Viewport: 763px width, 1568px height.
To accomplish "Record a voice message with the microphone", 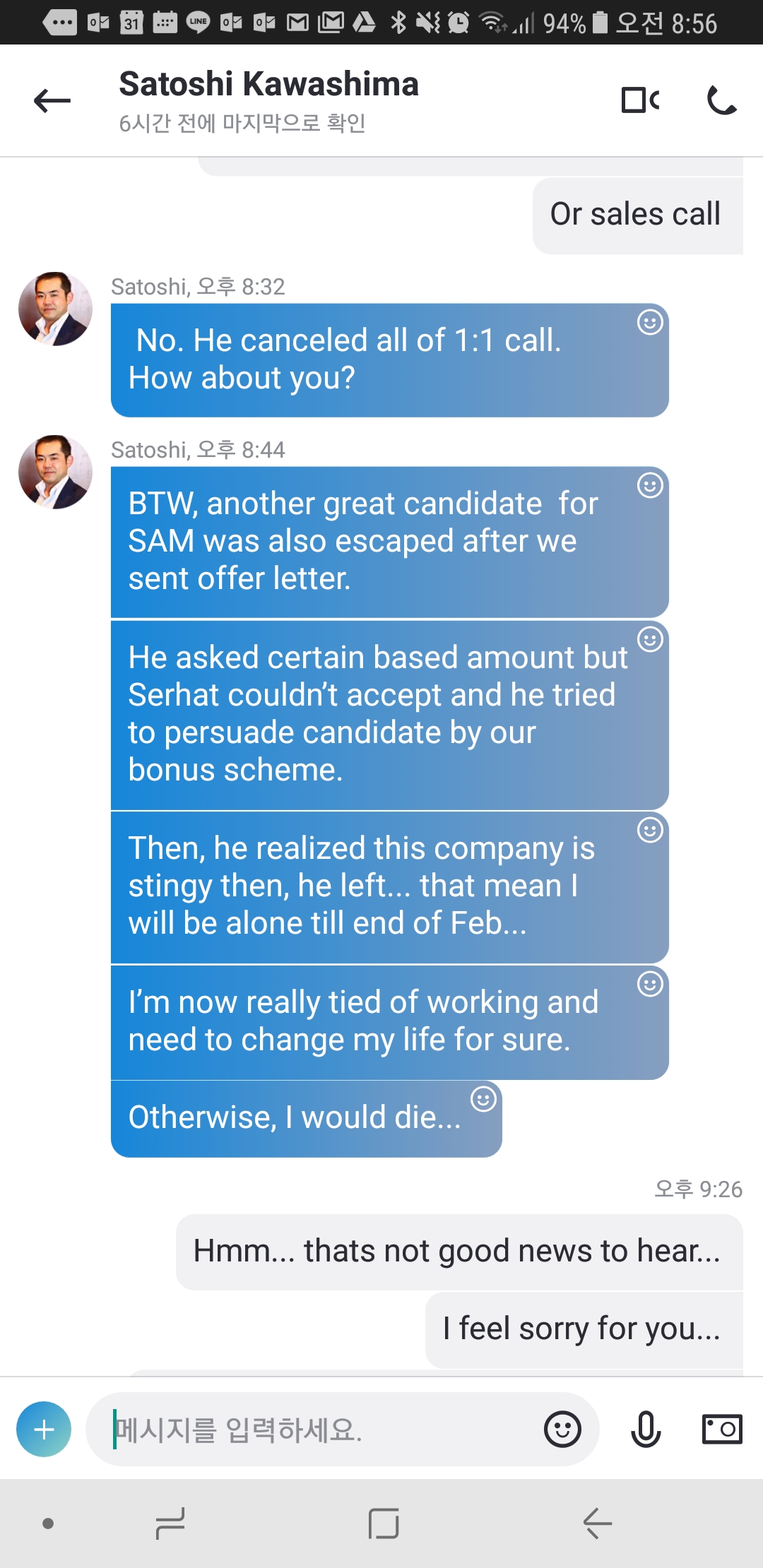I will tap(645, 1430).
